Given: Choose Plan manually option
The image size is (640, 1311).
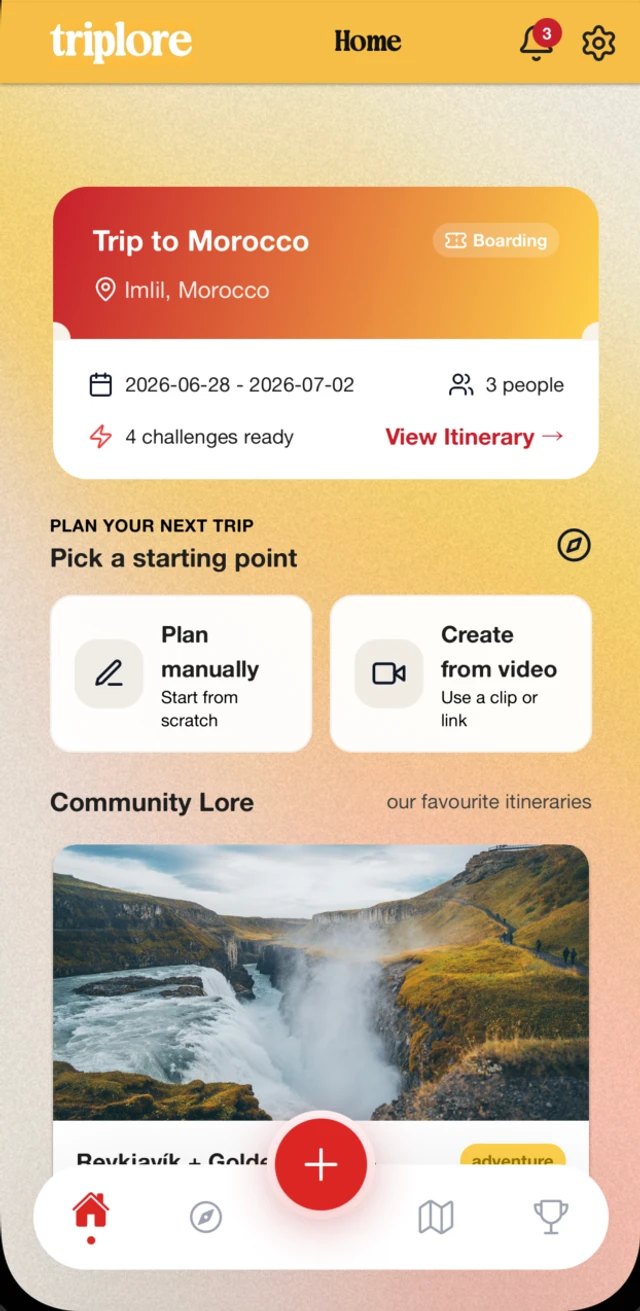Looking at the screenshot, I should tap(181, 674).
